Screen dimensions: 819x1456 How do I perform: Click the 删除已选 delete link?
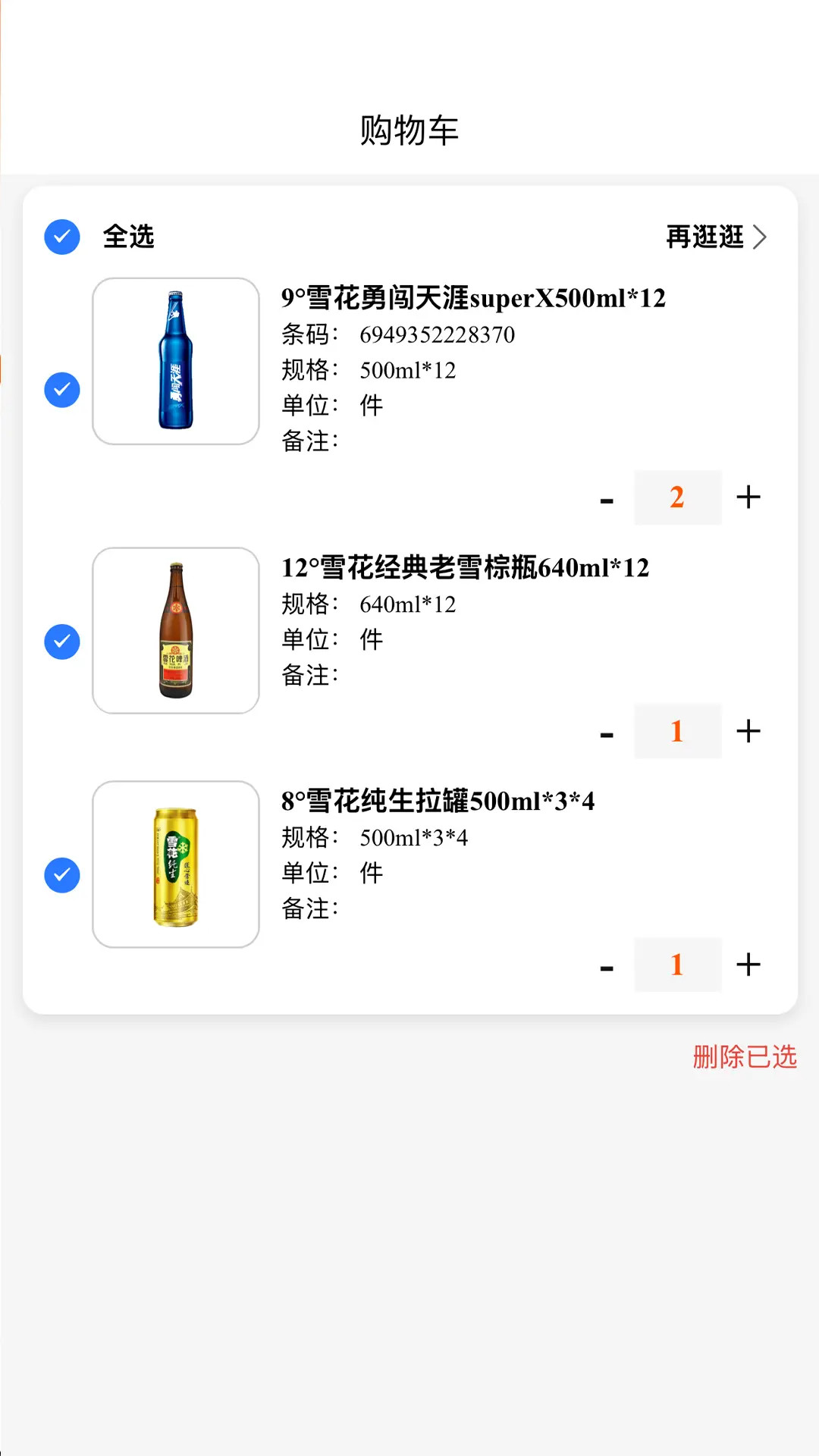coord(743,1057)
